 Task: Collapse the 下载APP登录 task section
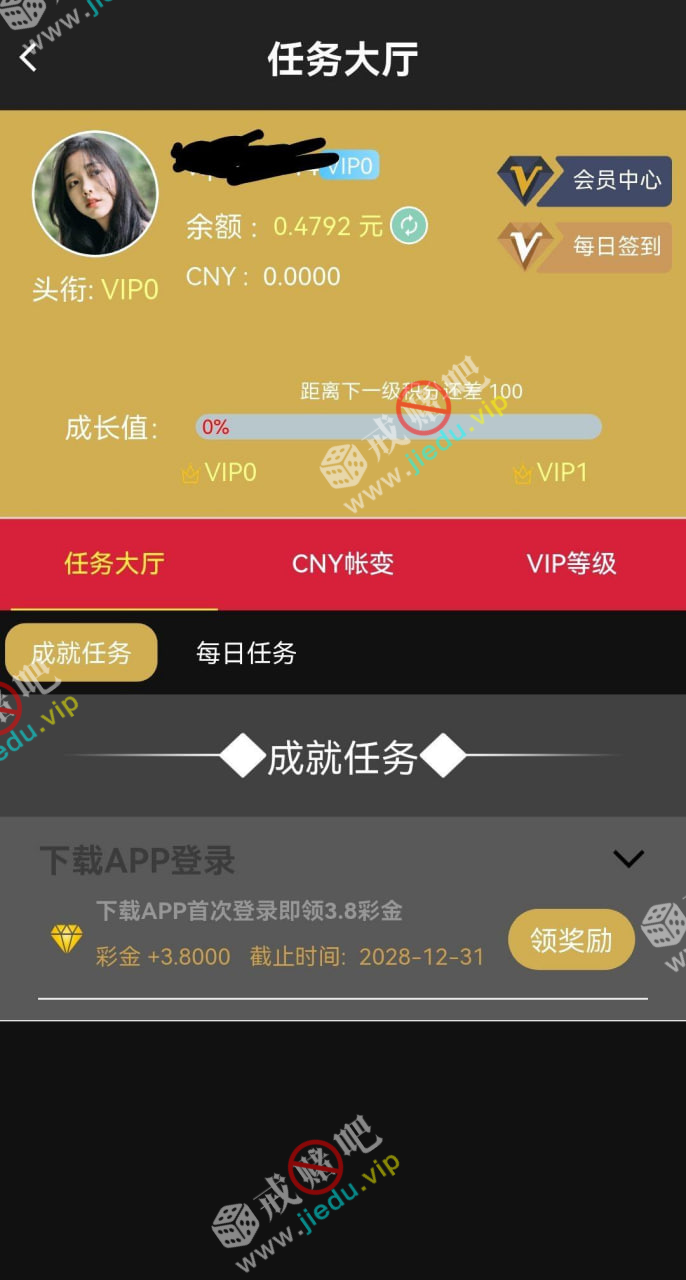628,858
